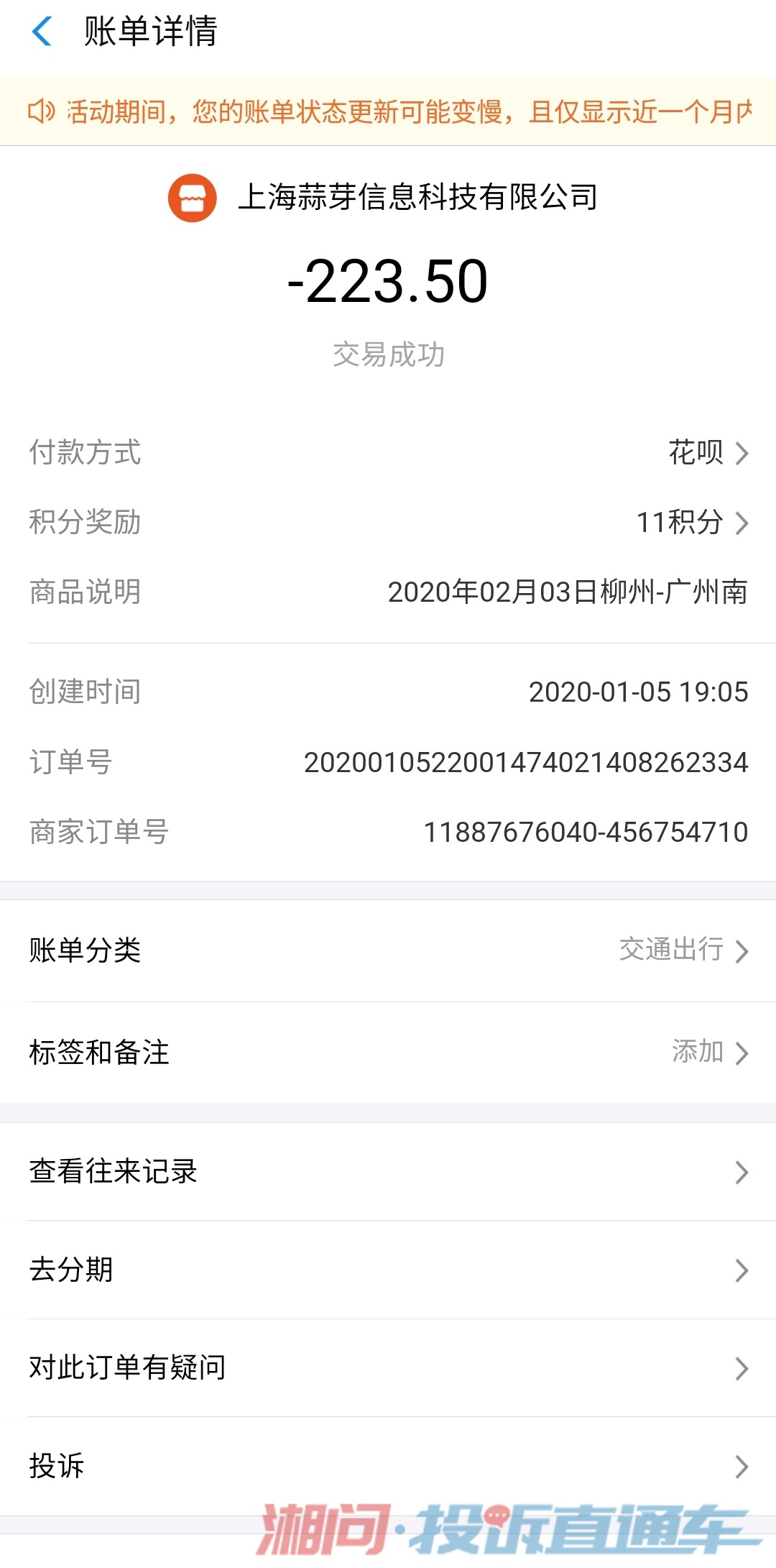
Task: Expand the 付款方式 row chevron
Action: 743,453
